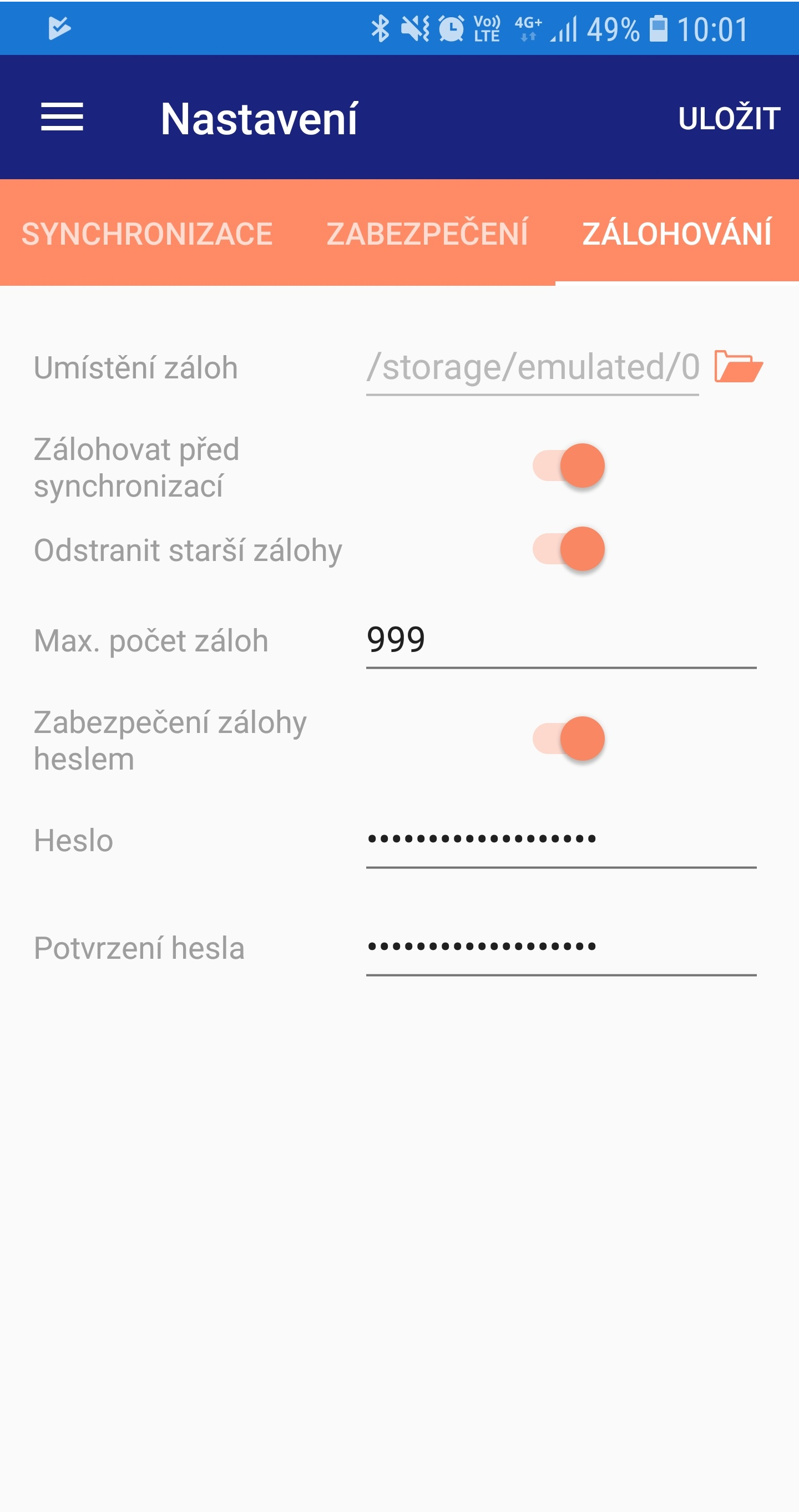Tap ULOŽIT to save settings
The width and height of the screenshot is (799, 1512).
coord(729,119)
